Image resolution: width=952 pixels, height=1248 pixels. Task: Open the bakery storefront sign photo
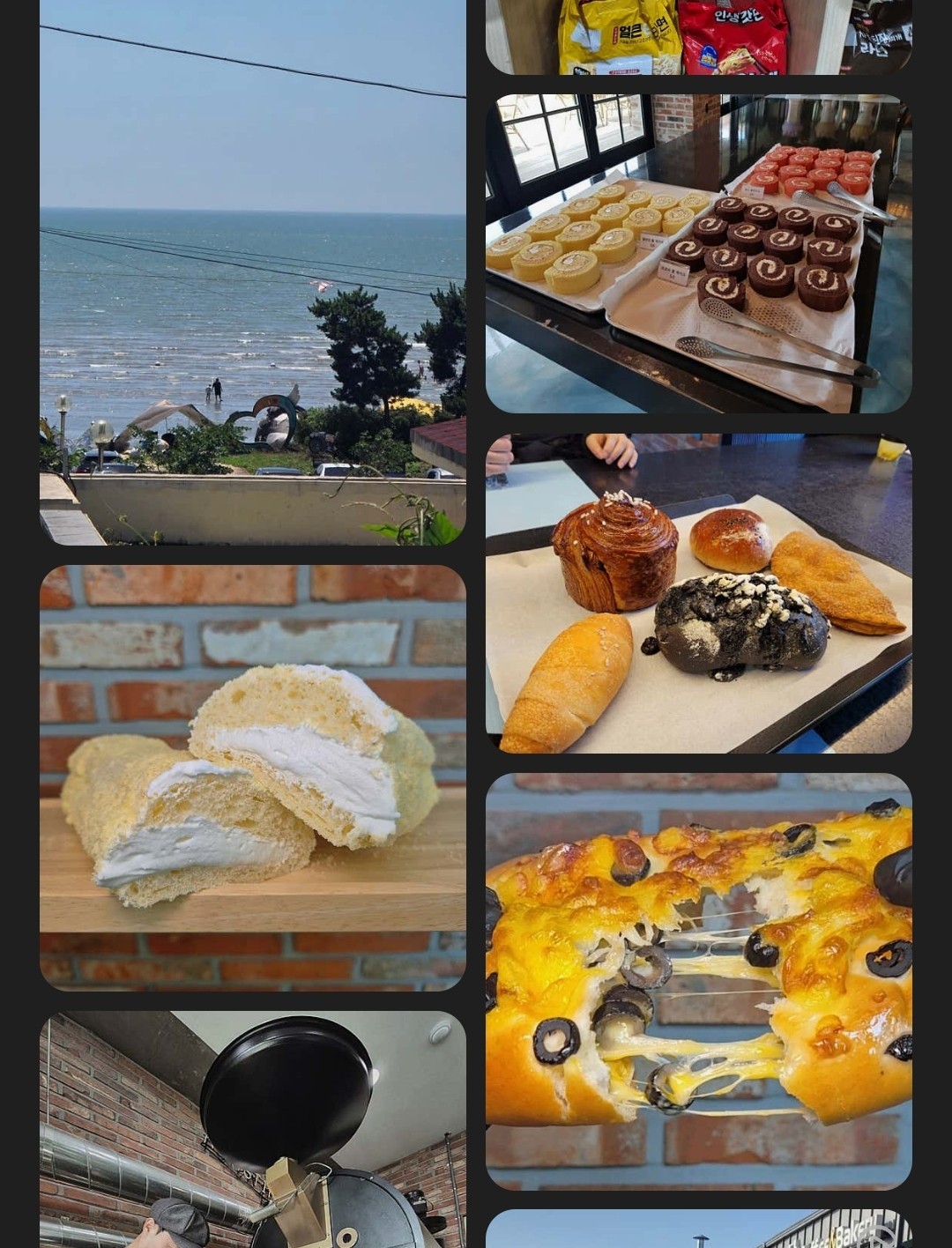pyautogui.click(x=698, y=1229)
